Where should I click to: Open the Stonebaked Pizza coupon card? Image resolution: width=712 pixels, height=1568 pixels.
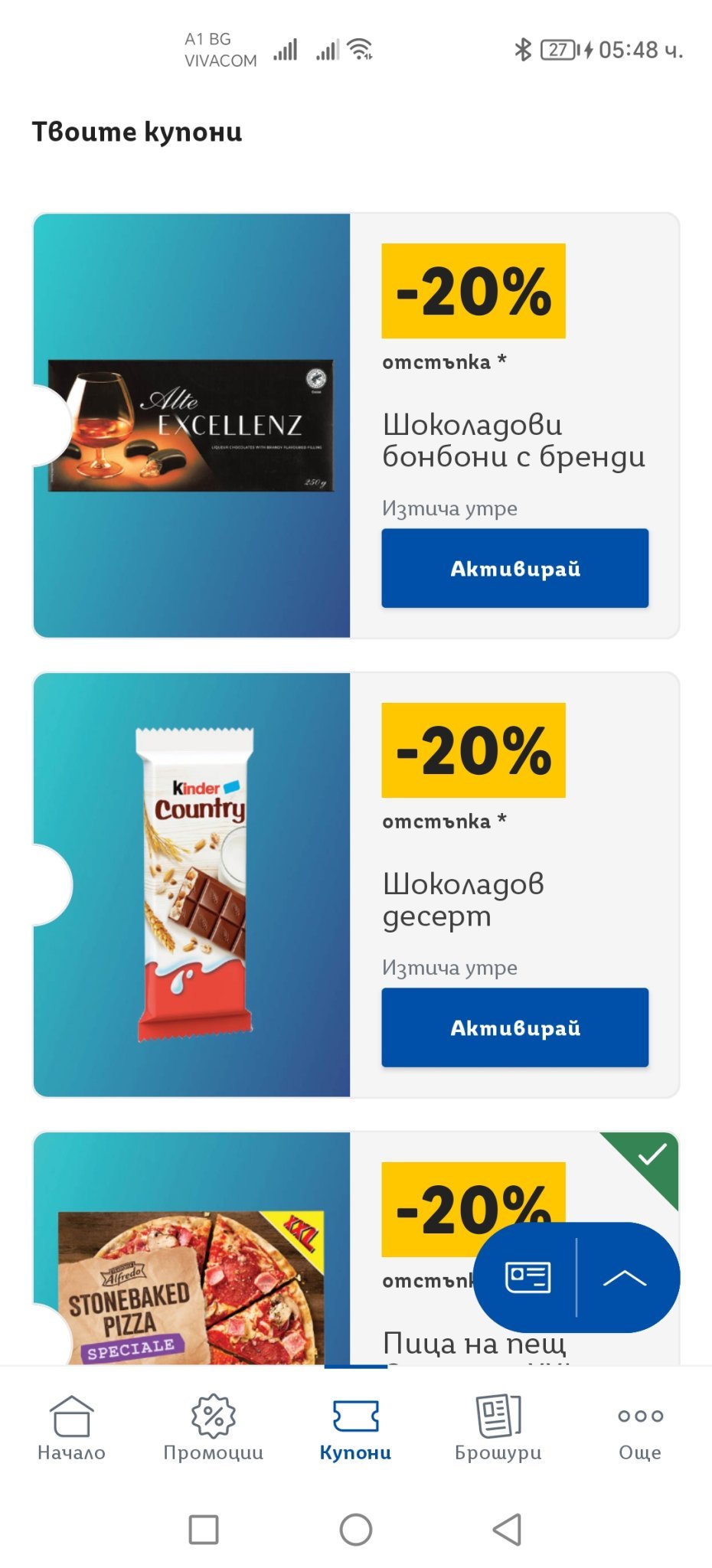[191, 1286]
